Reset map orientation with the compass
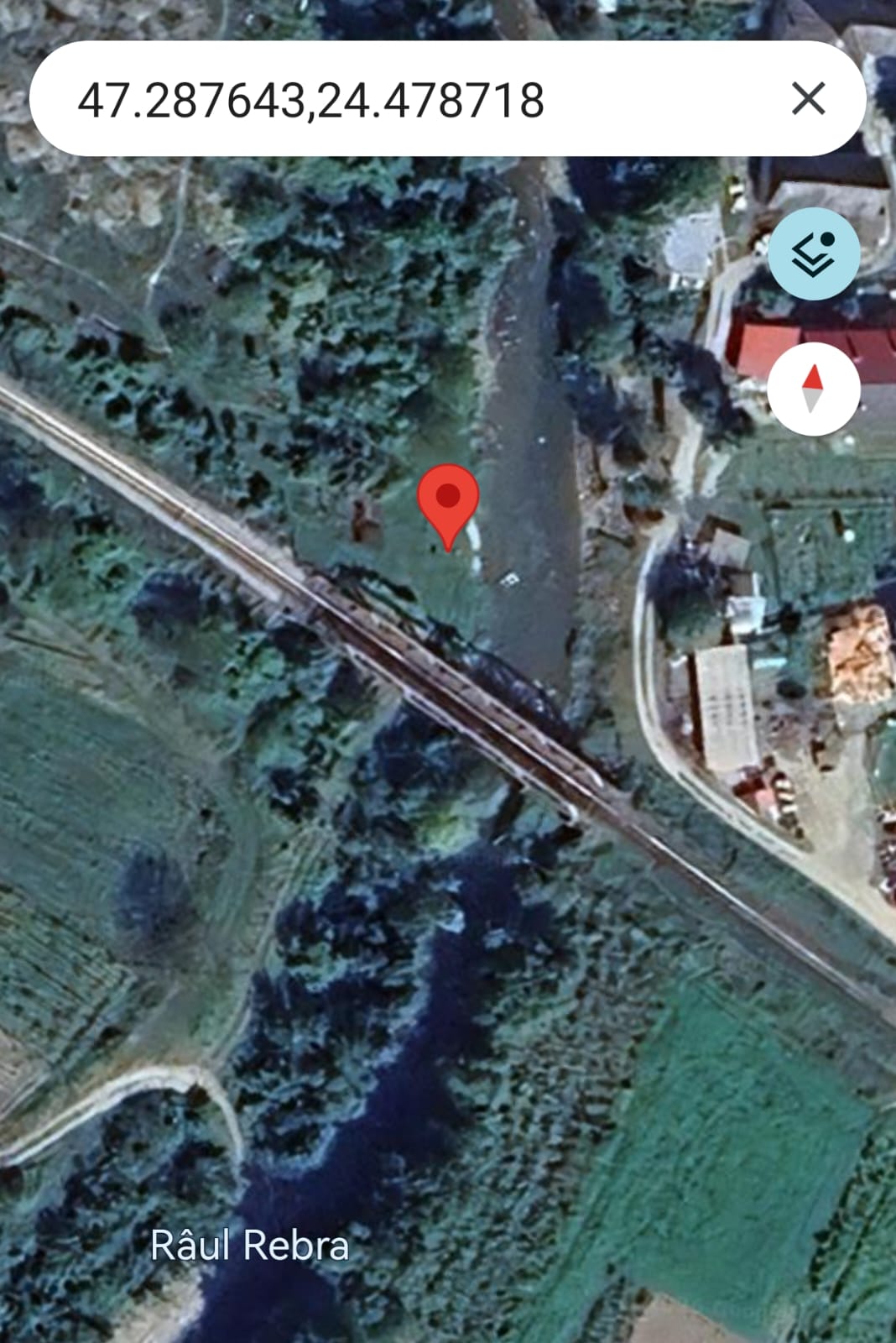 813,389
